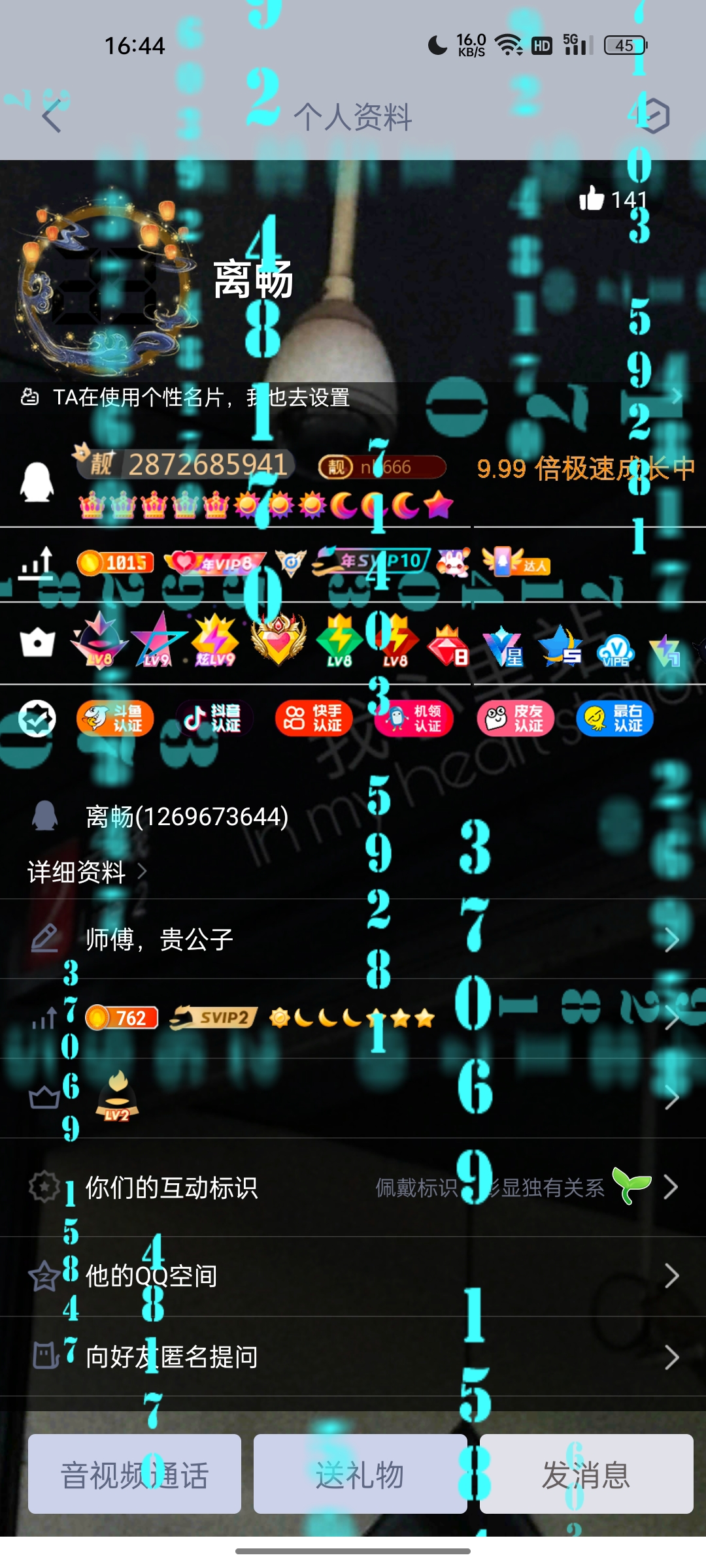
Task: Open the LV2 badge row
Action: pos(353,1098)
